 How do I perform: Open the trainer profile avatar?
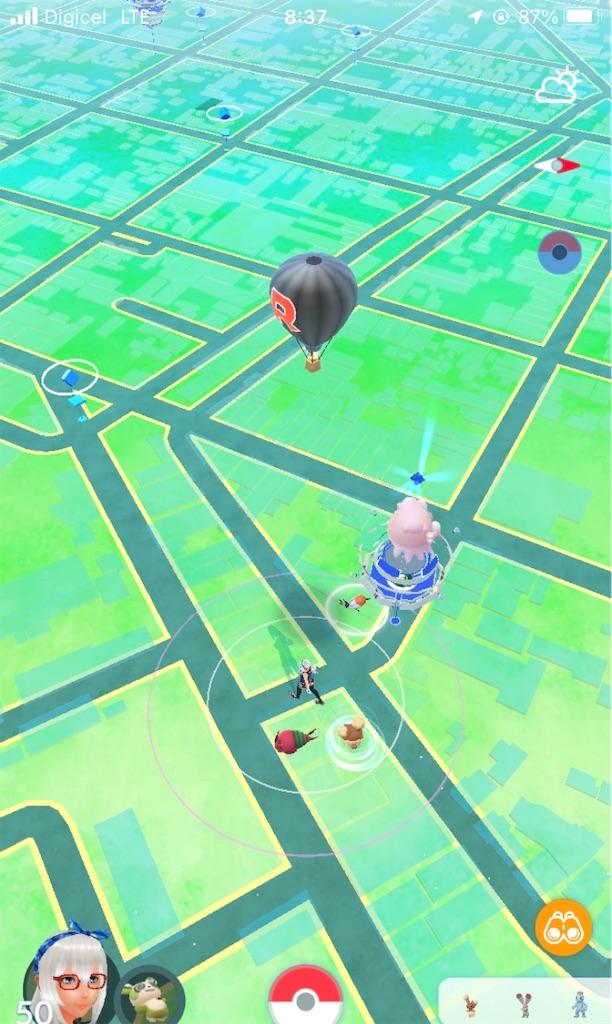click(66, 978)
